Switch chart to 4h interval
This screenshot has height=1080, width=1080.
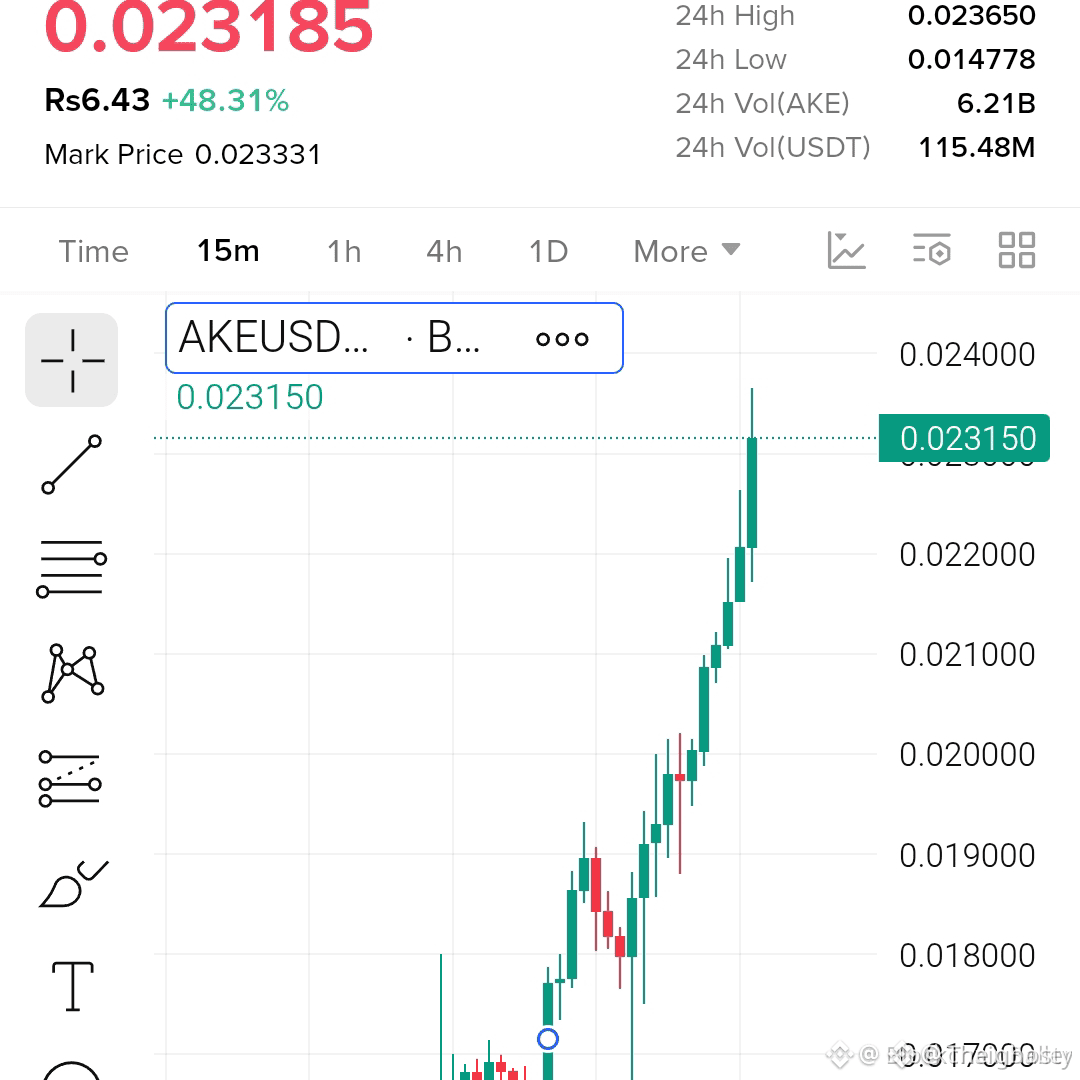pyautogui.click(x=444, y=251)
